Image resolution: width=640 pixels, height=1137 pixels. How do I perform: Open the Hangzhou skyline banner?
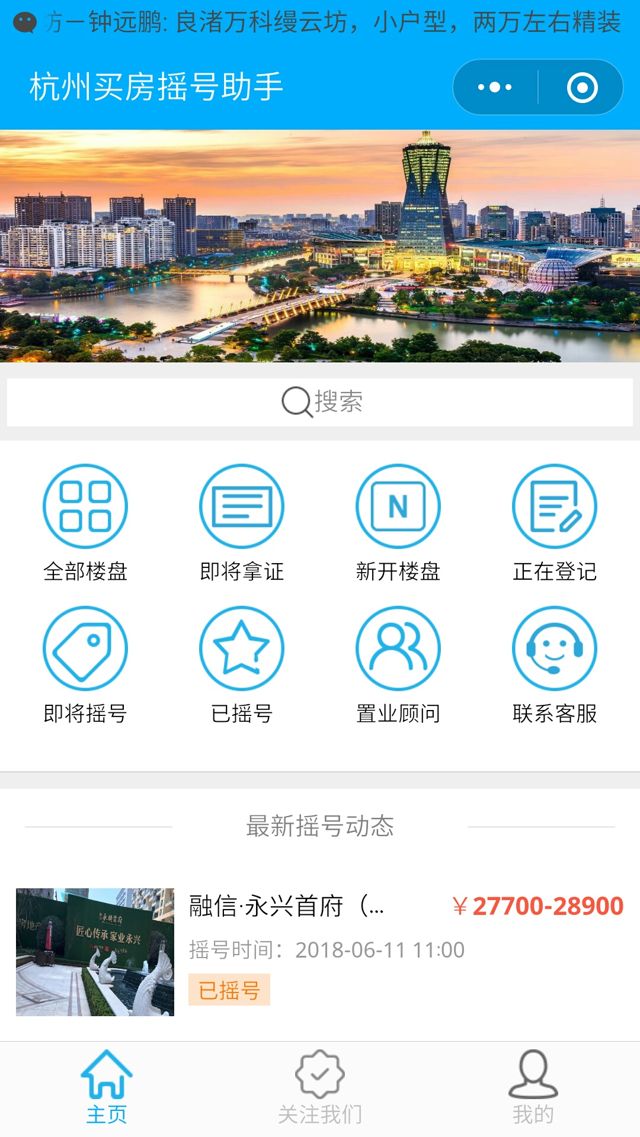(x=320, y=246)
